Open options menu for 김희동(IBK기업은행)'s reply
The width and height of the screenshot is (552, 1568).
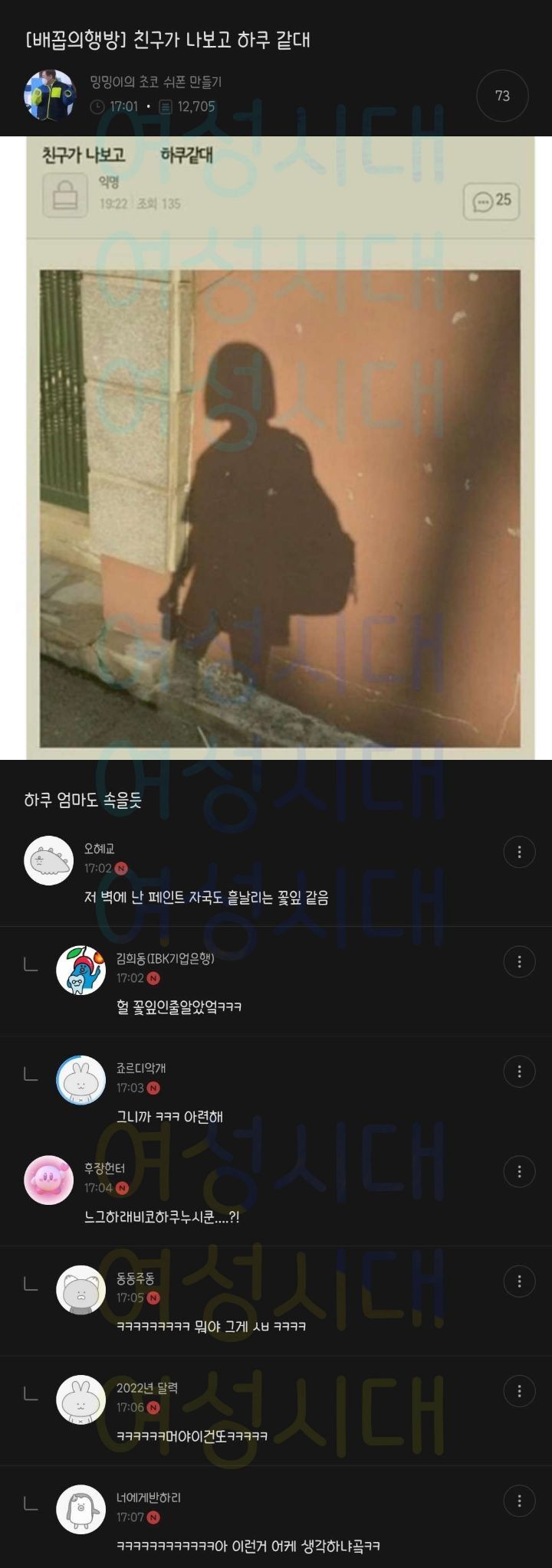point(519,961)
